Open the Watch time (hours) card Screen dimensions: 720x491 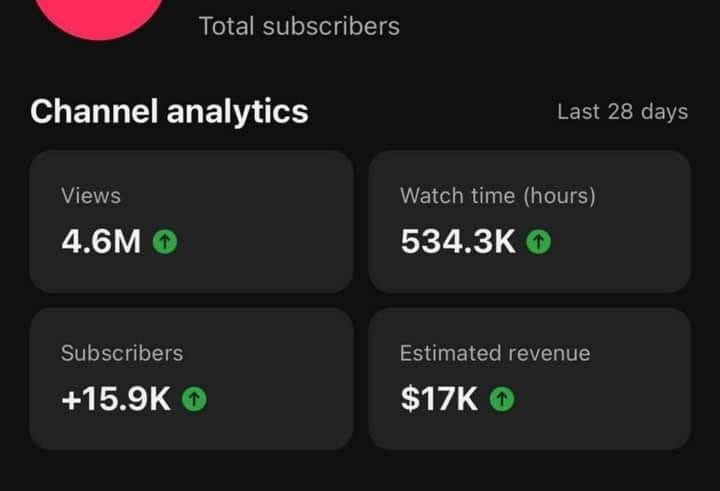[x=529, y=221]
